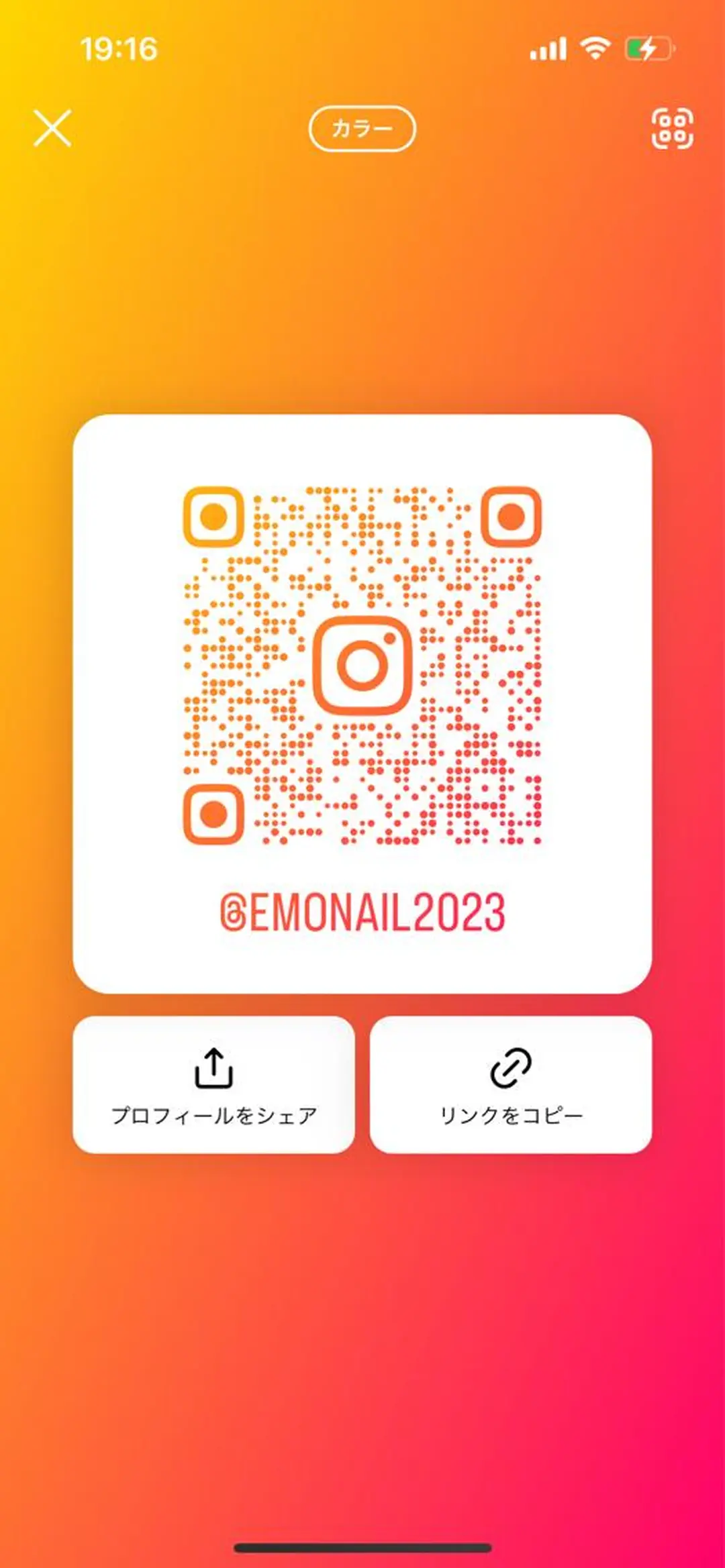This screenshot has width=725, height=1568.
Task: Select the top-left QR position marker
Action: click(213, 515)
